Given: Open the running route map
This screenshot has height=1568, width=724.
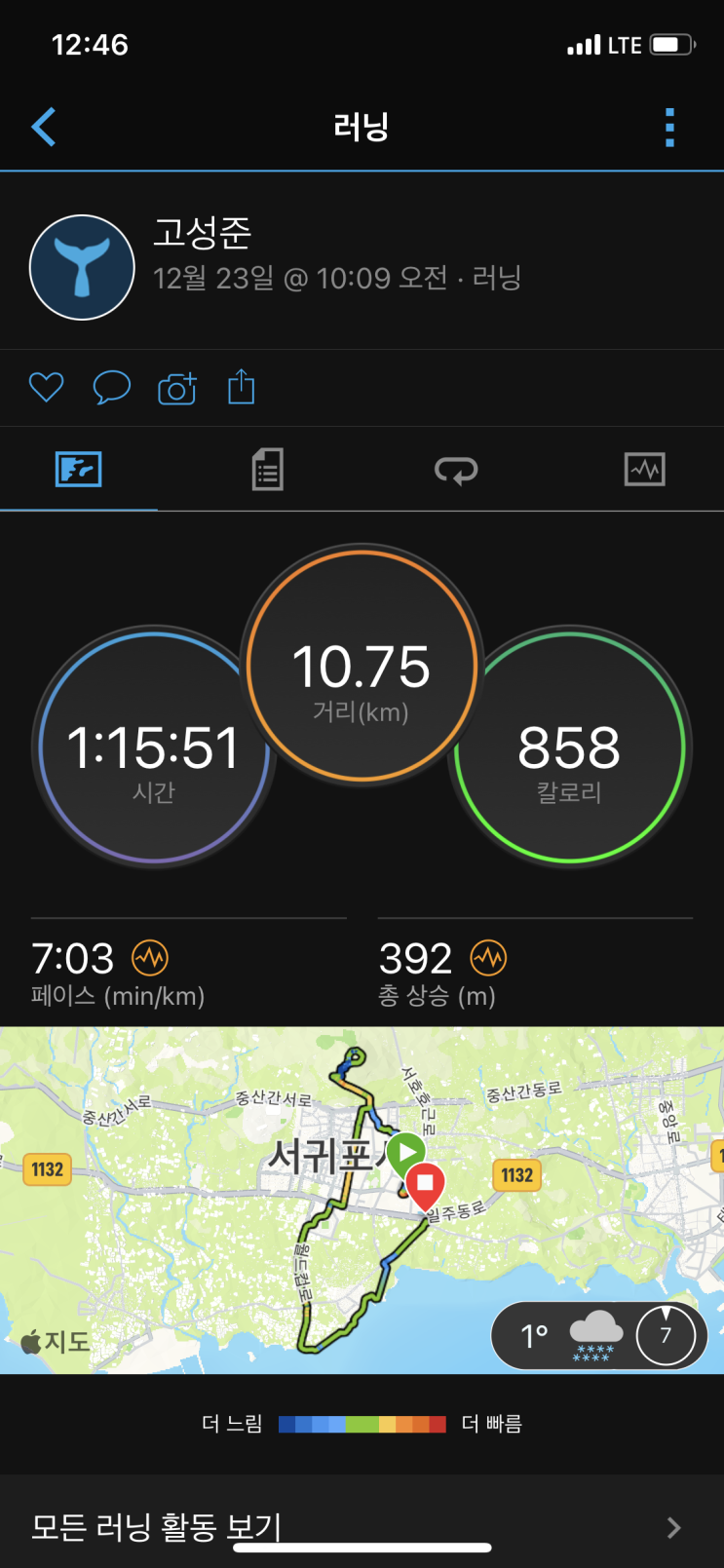Looking at the screenshot, I should pyautogui.click(x=362, y=1201).
